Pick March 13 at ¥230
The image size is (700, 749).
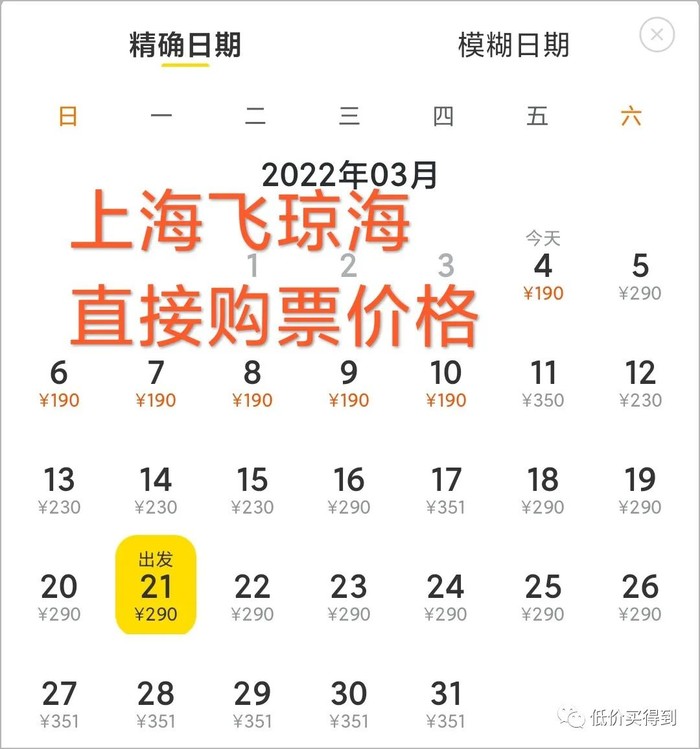pos(59,490)
